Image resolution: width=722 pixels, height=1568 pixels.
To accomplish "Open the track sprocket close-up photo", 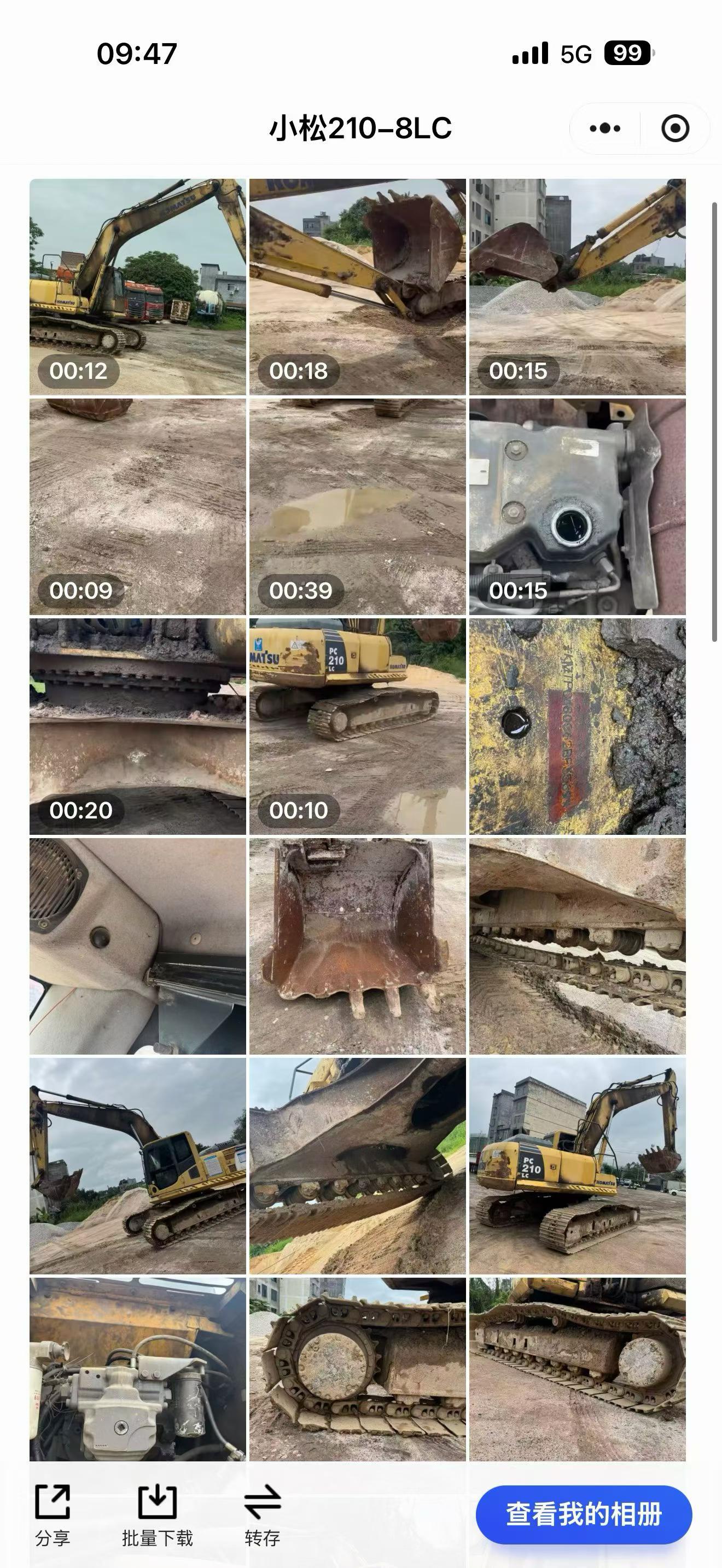I will [357, 1368].
